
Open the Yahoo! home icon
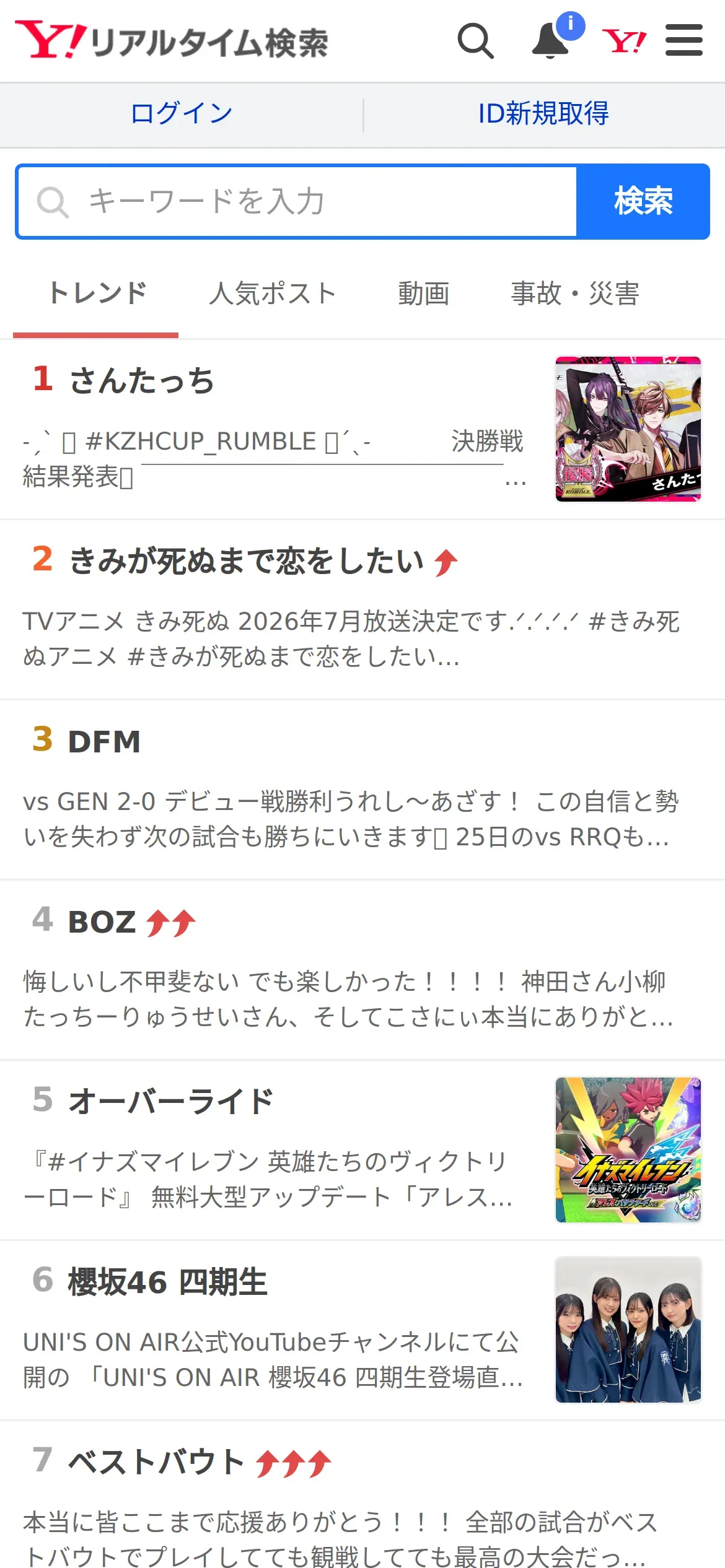(x=624, y=41)
